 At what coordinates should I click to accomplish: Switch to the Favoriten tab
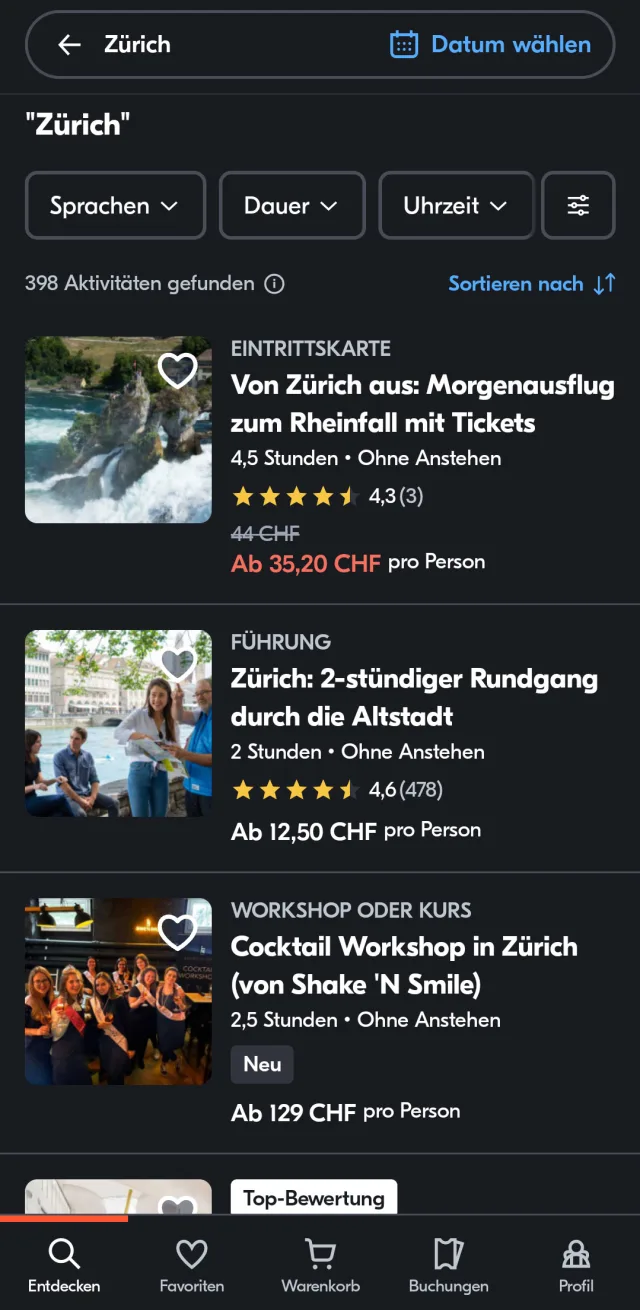(192, 1265)
